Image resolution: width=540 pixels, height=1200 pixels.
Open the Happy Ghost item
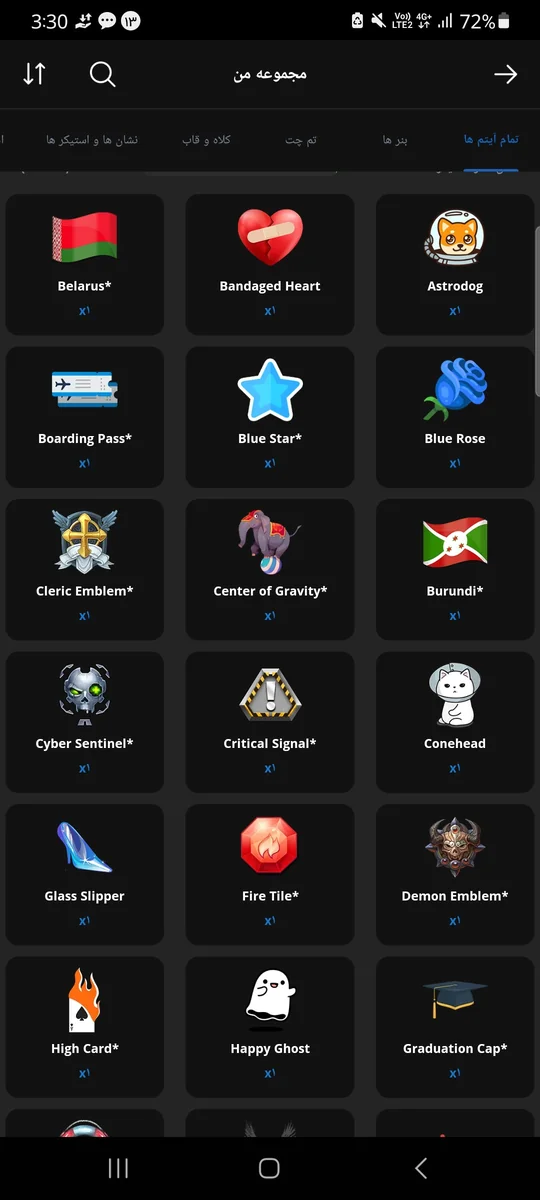pos(270,1027)
